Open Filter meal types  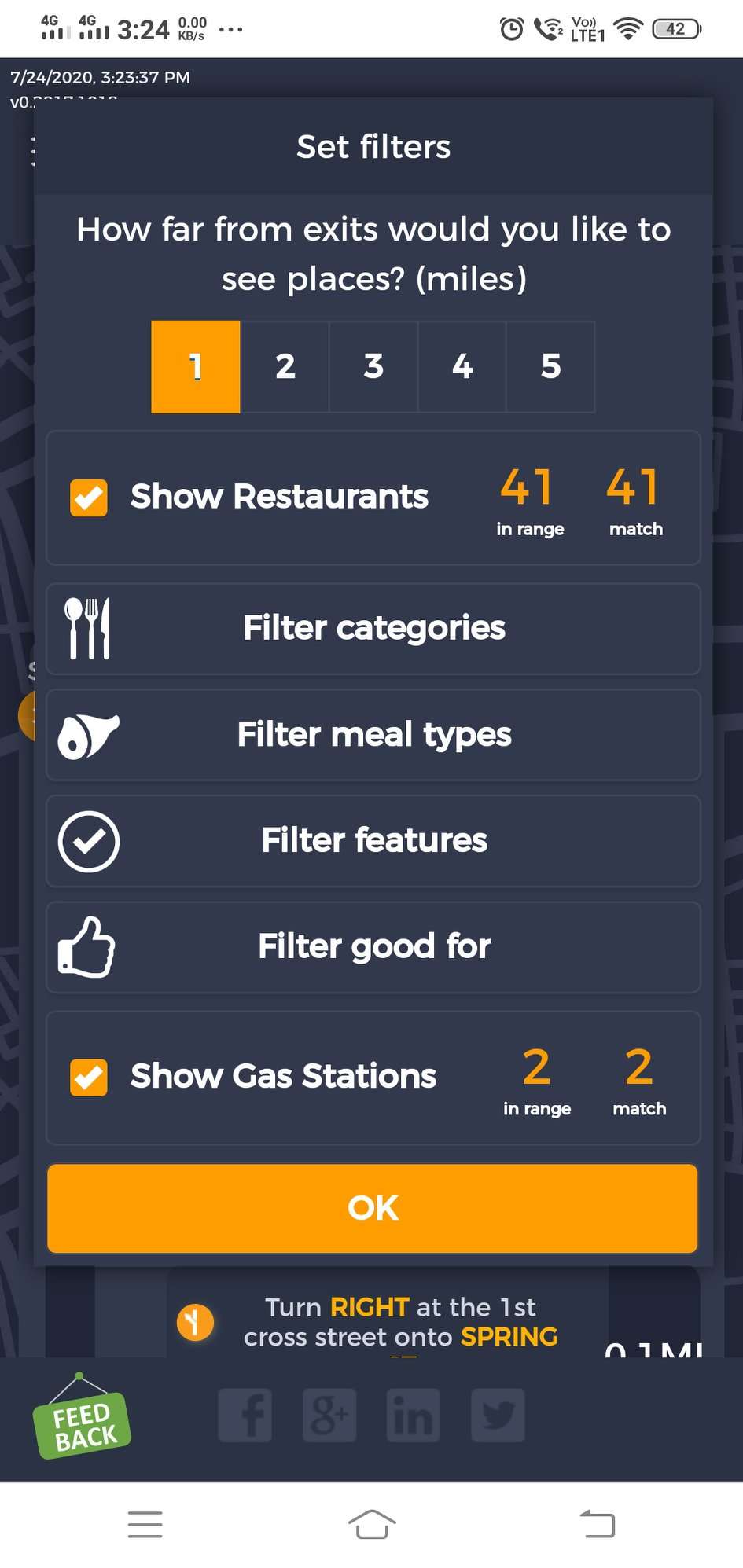[373, 735]
